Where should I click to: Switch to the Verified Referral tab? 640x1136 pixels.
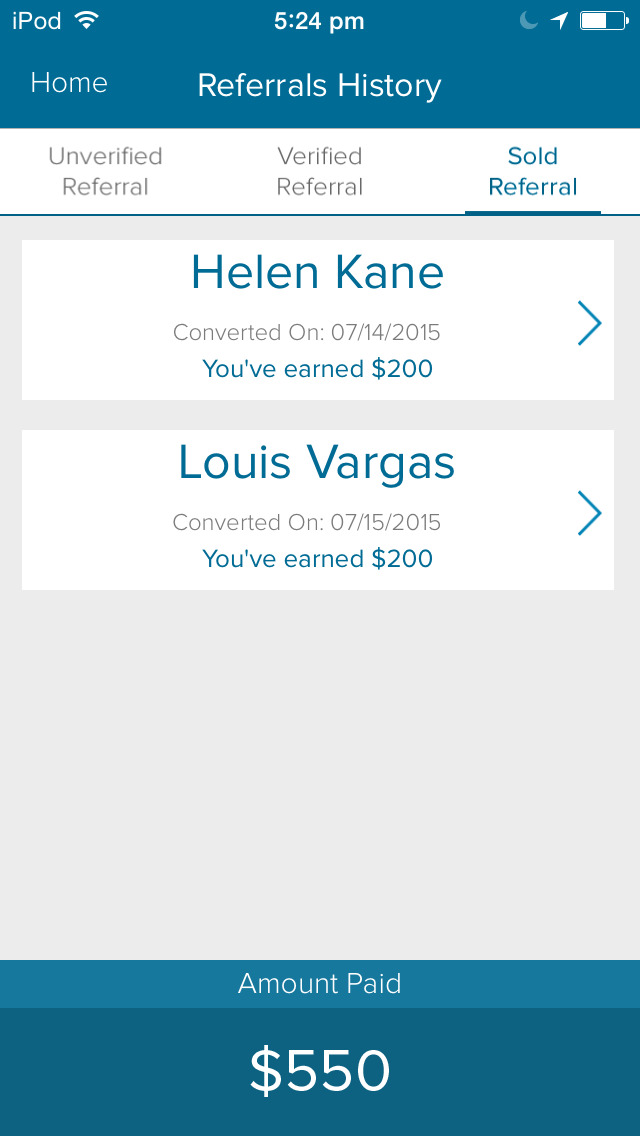click(320, 171)
